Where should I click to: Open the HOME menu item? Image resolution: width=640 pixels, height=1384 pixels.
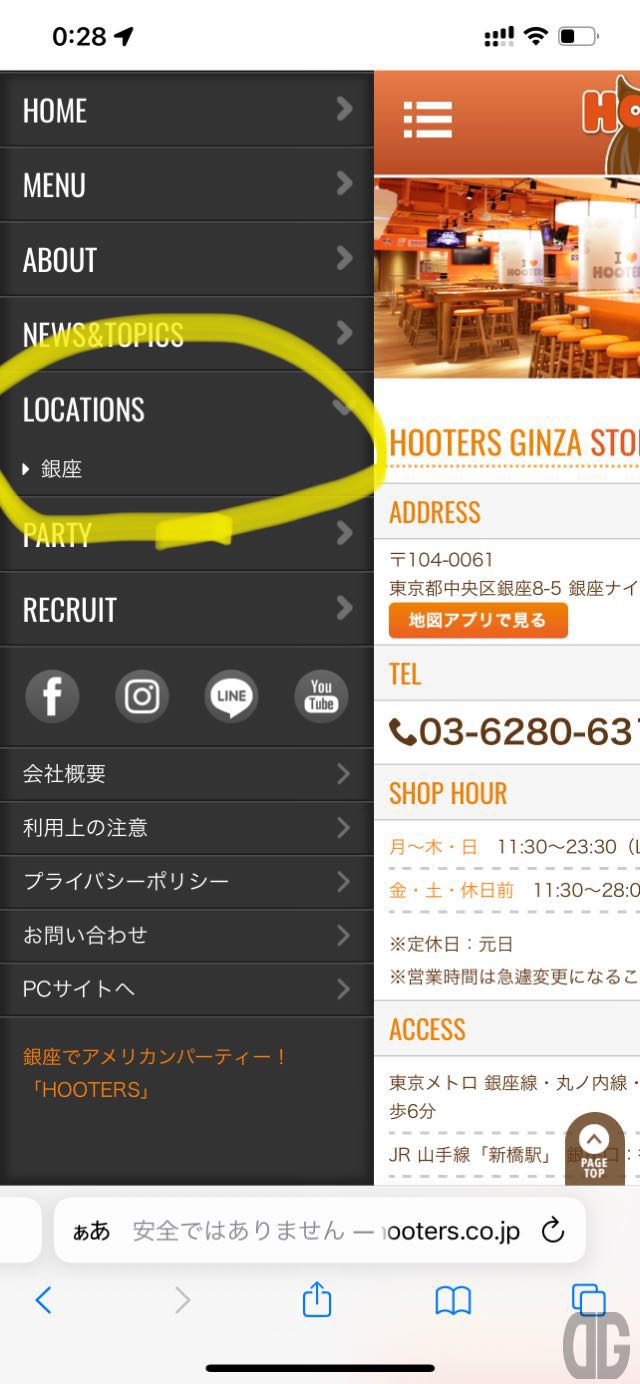pos(186,110)
